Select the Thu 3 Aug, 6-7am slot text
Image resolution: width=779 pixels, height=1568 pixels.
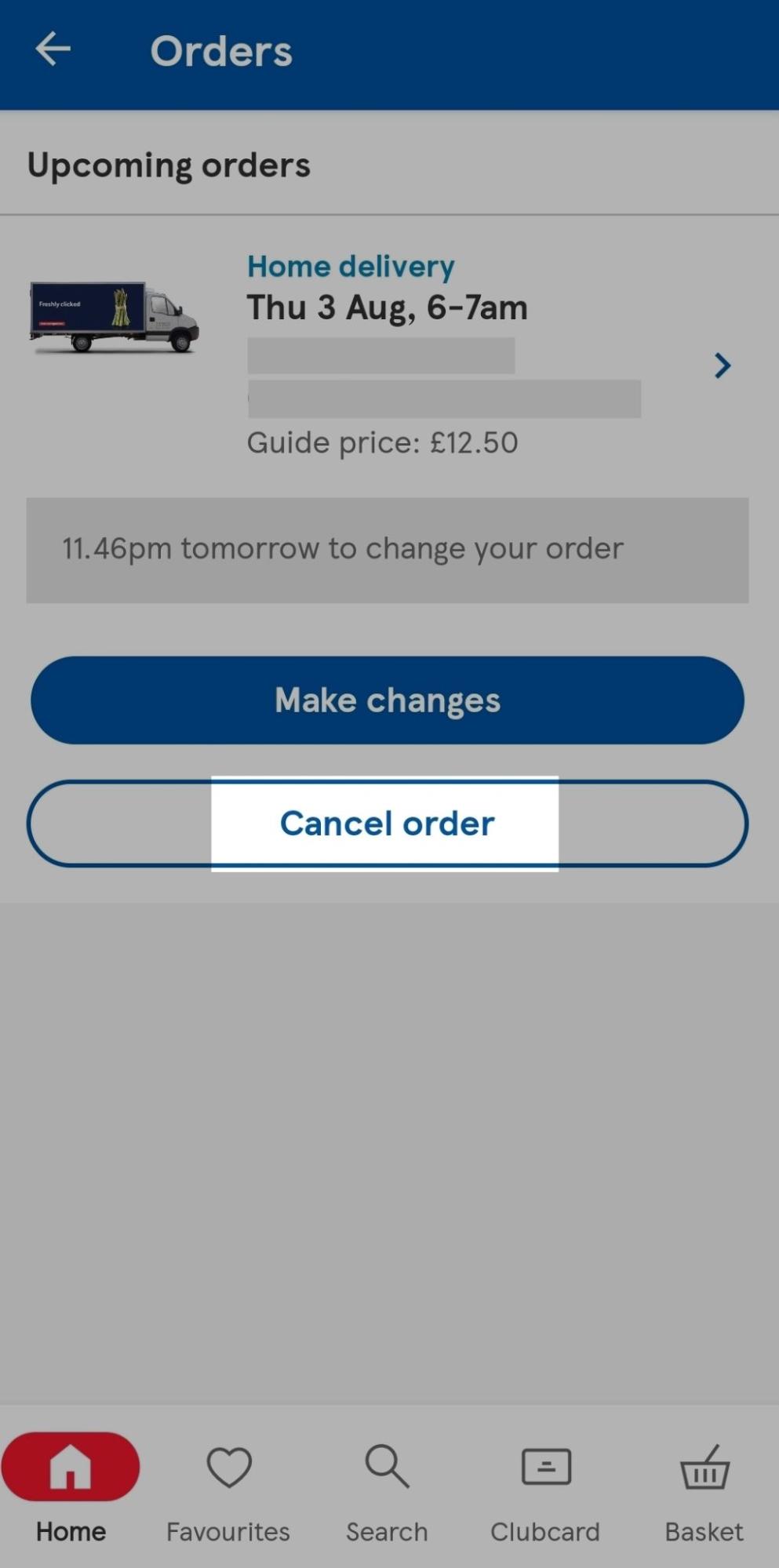[x=388, y=307]
